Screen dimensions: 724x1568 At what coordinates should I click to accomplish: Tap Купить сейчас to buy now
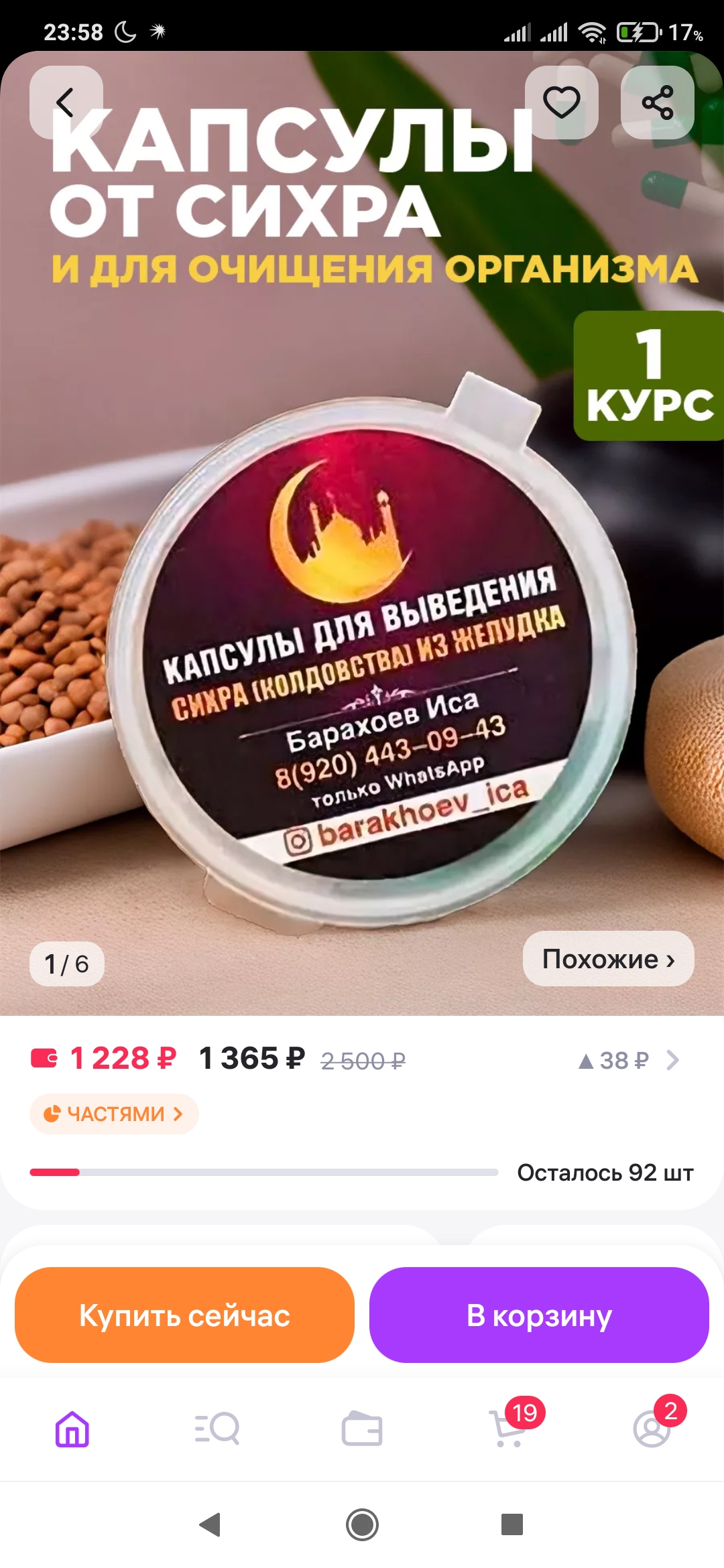184,1315
